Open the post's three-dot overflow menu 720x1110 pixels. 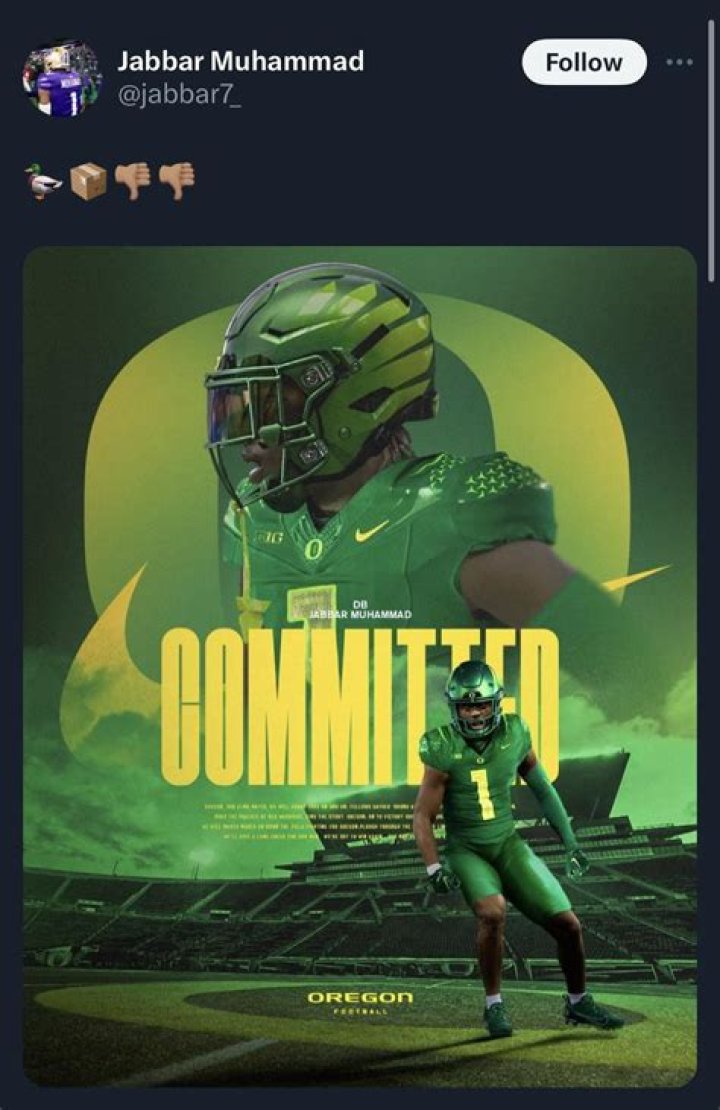point(679,62)
